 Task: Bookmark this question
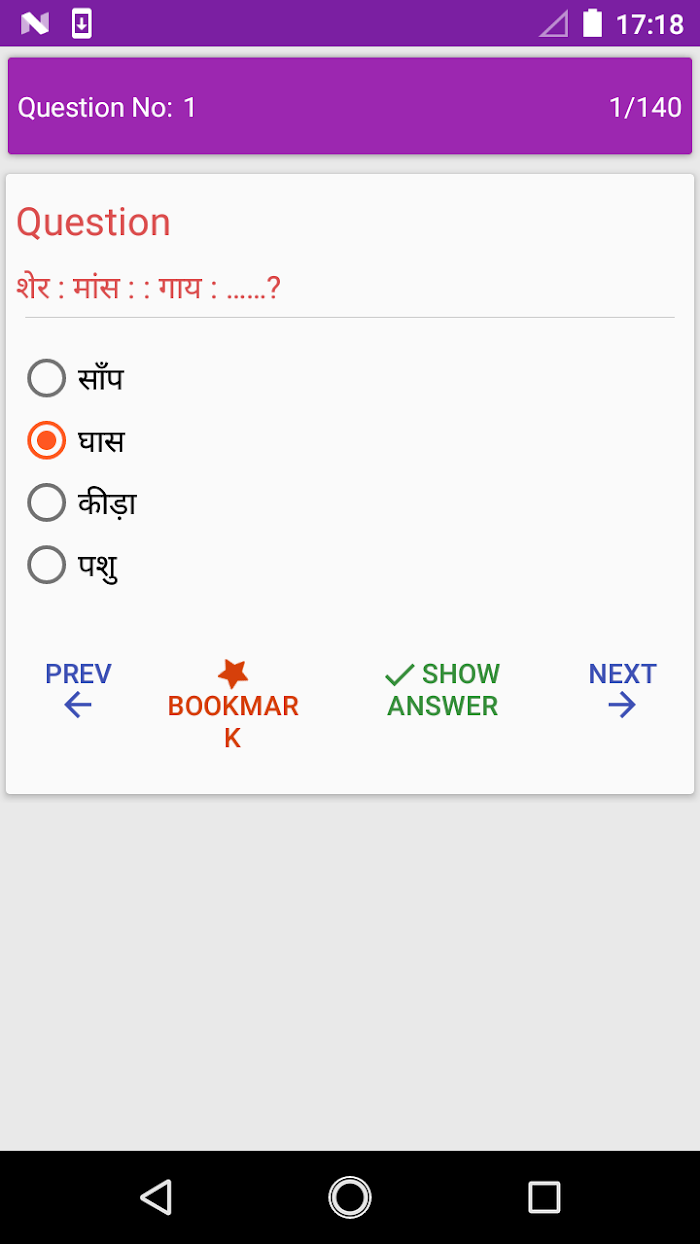pyautogui.click(x=233, y=705)
